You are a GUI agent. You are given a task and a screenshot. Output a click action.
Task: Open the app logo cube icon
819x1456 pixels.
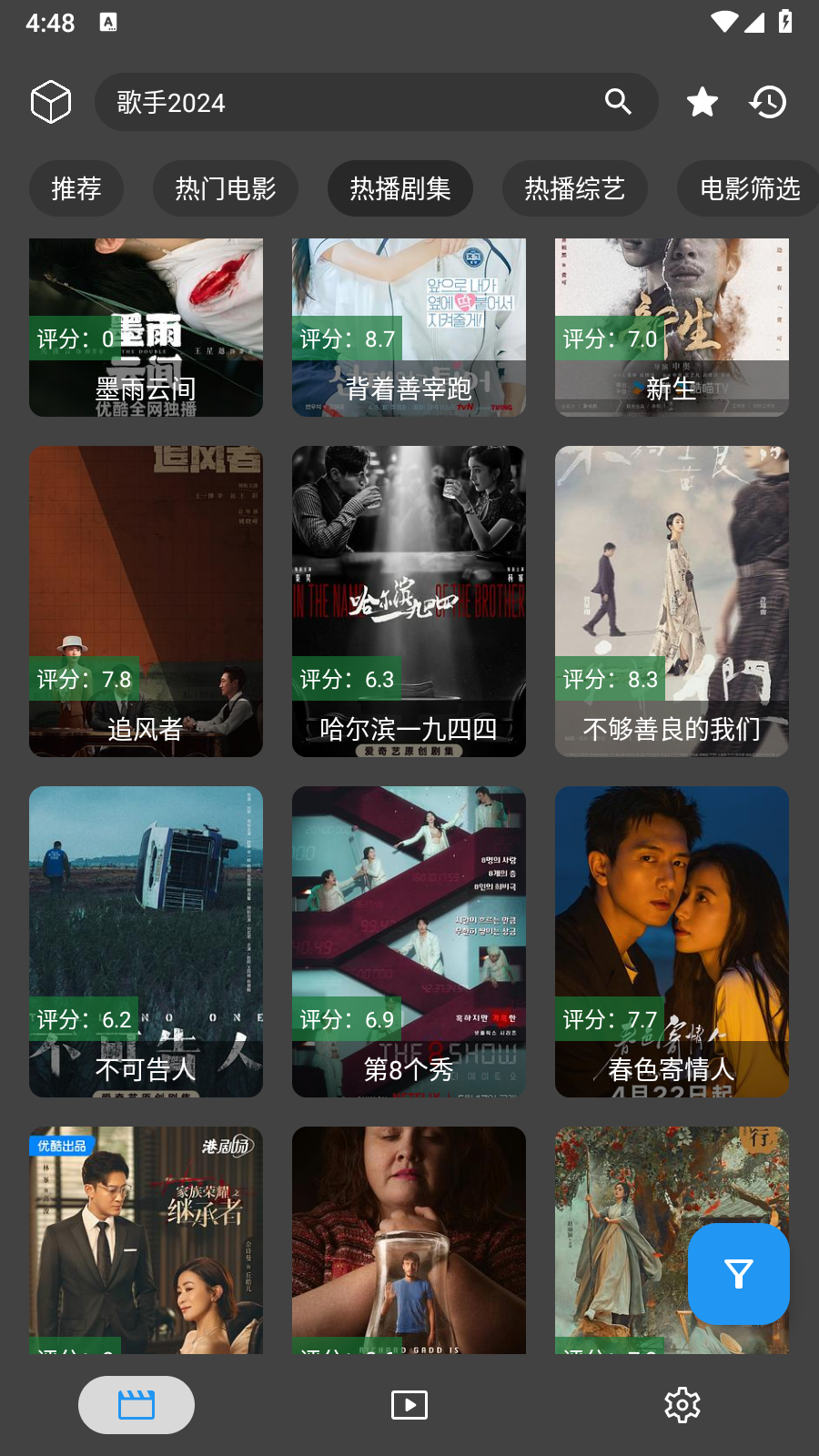(x=50, y=101)
